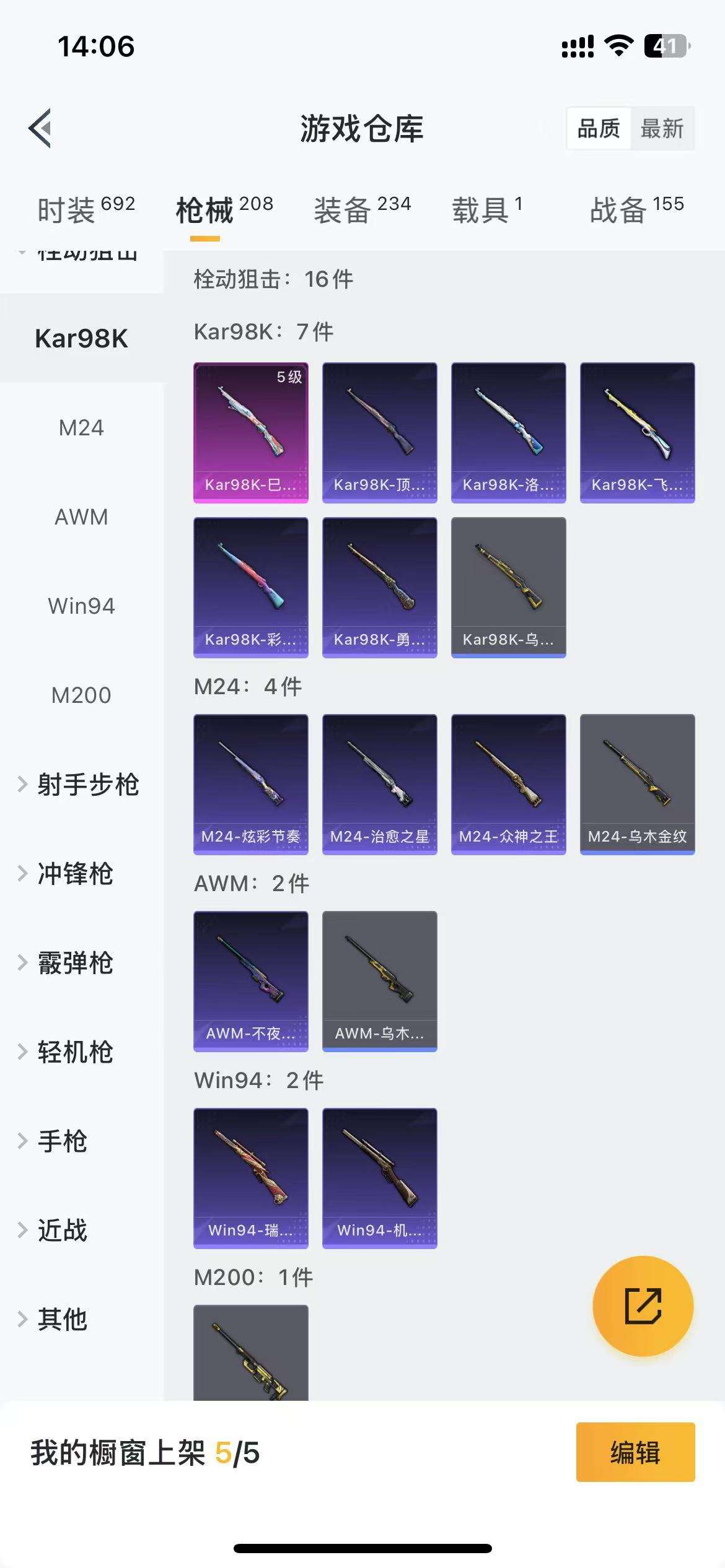Sort the warehouse by 品质
This screenshot has width=725, height=1568.
tap(598, 128)
